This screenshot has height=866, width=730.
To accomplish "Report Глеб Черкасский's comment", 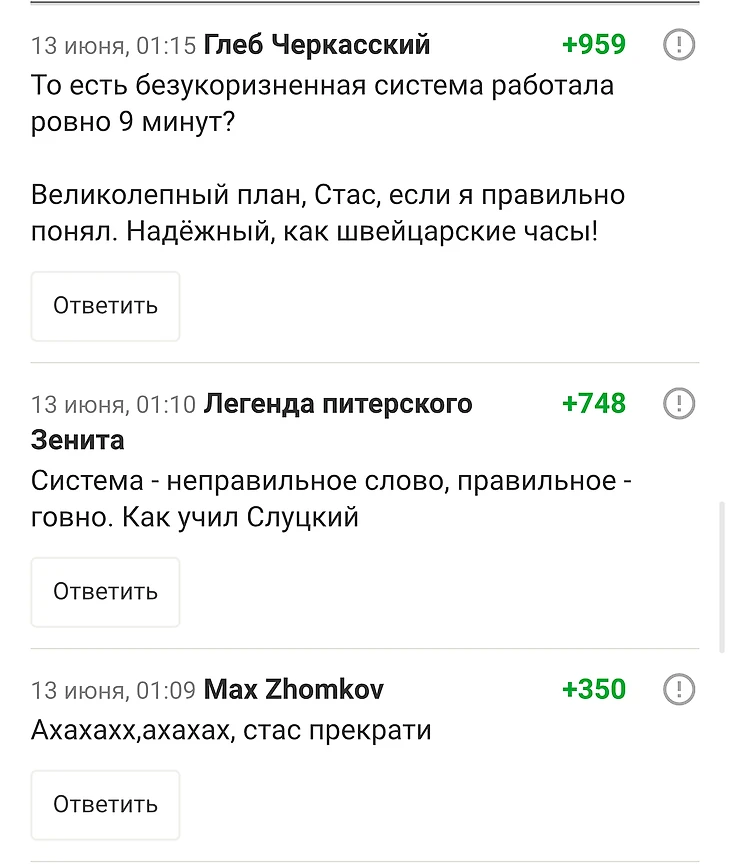I will click(x=679, y=44).
